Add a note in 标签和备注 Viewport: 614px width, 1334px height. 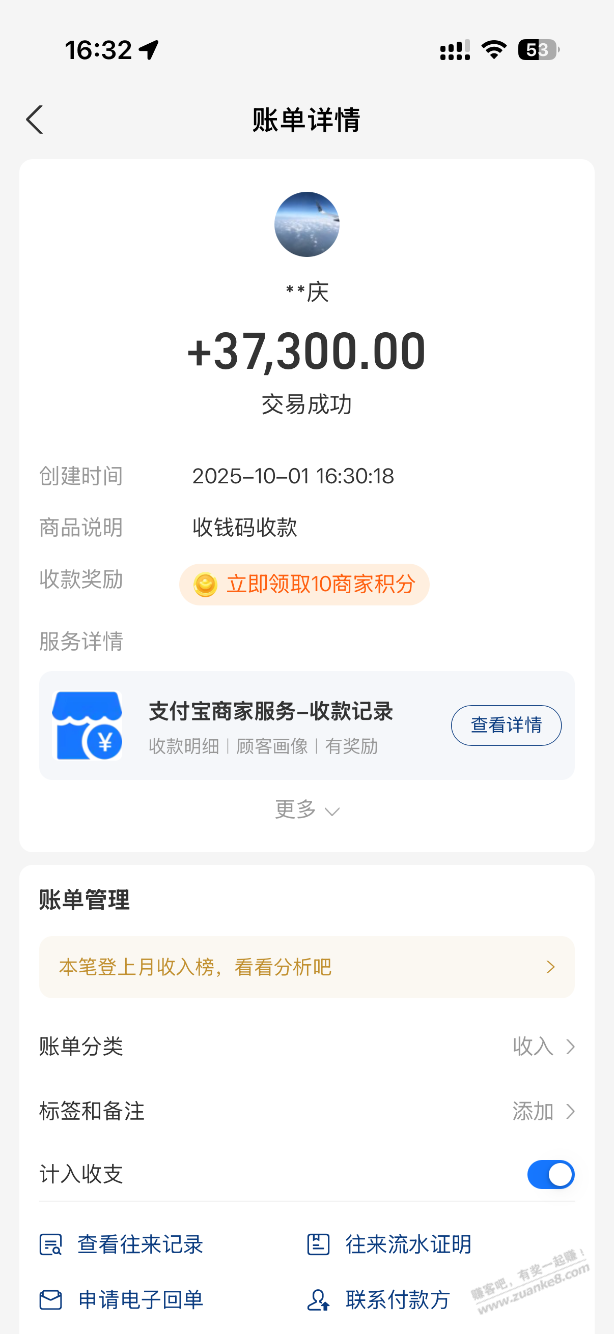coord(544,1111)
